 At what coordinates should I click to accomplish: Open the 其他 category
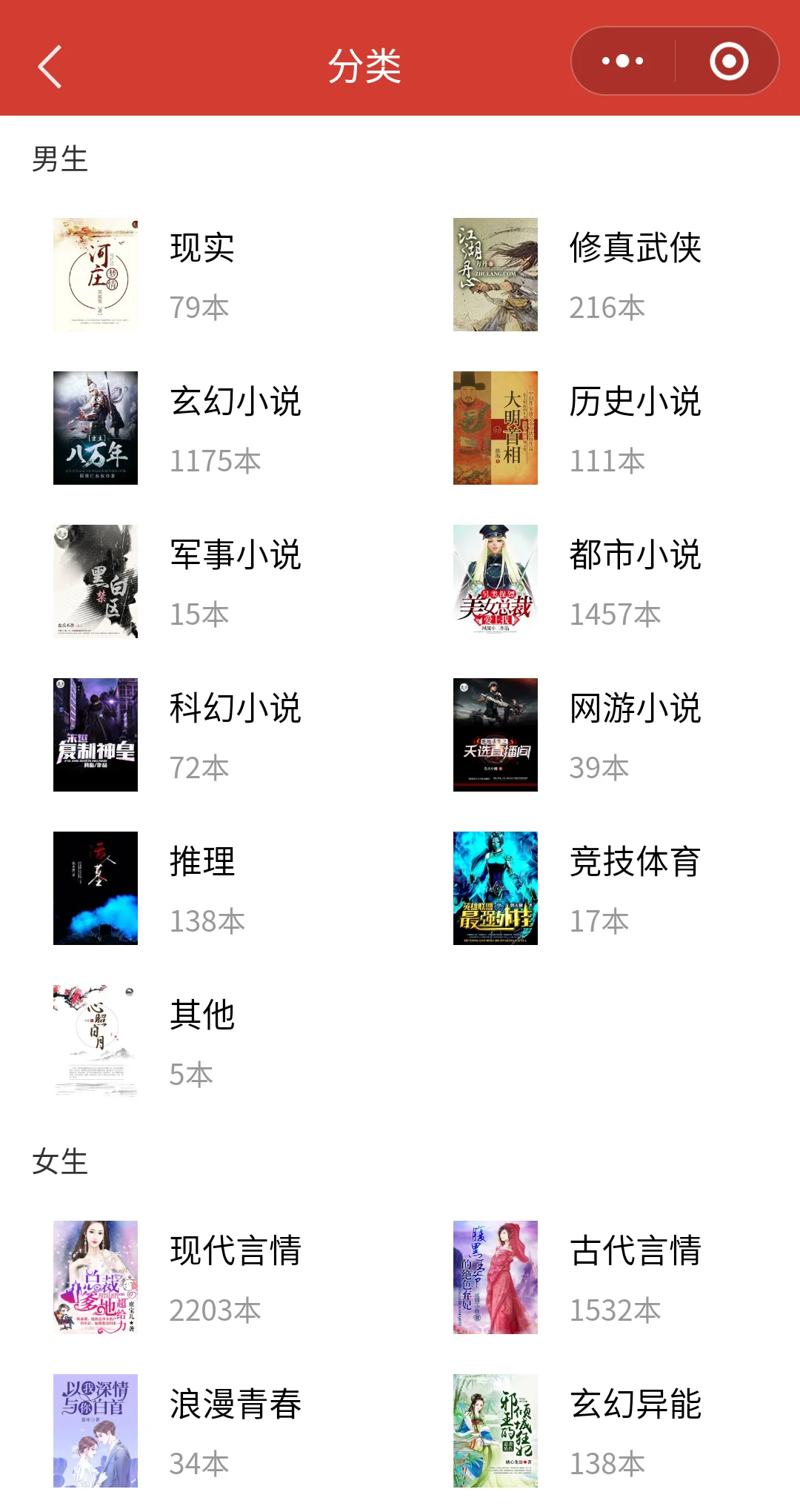[x=201, y=1041]
